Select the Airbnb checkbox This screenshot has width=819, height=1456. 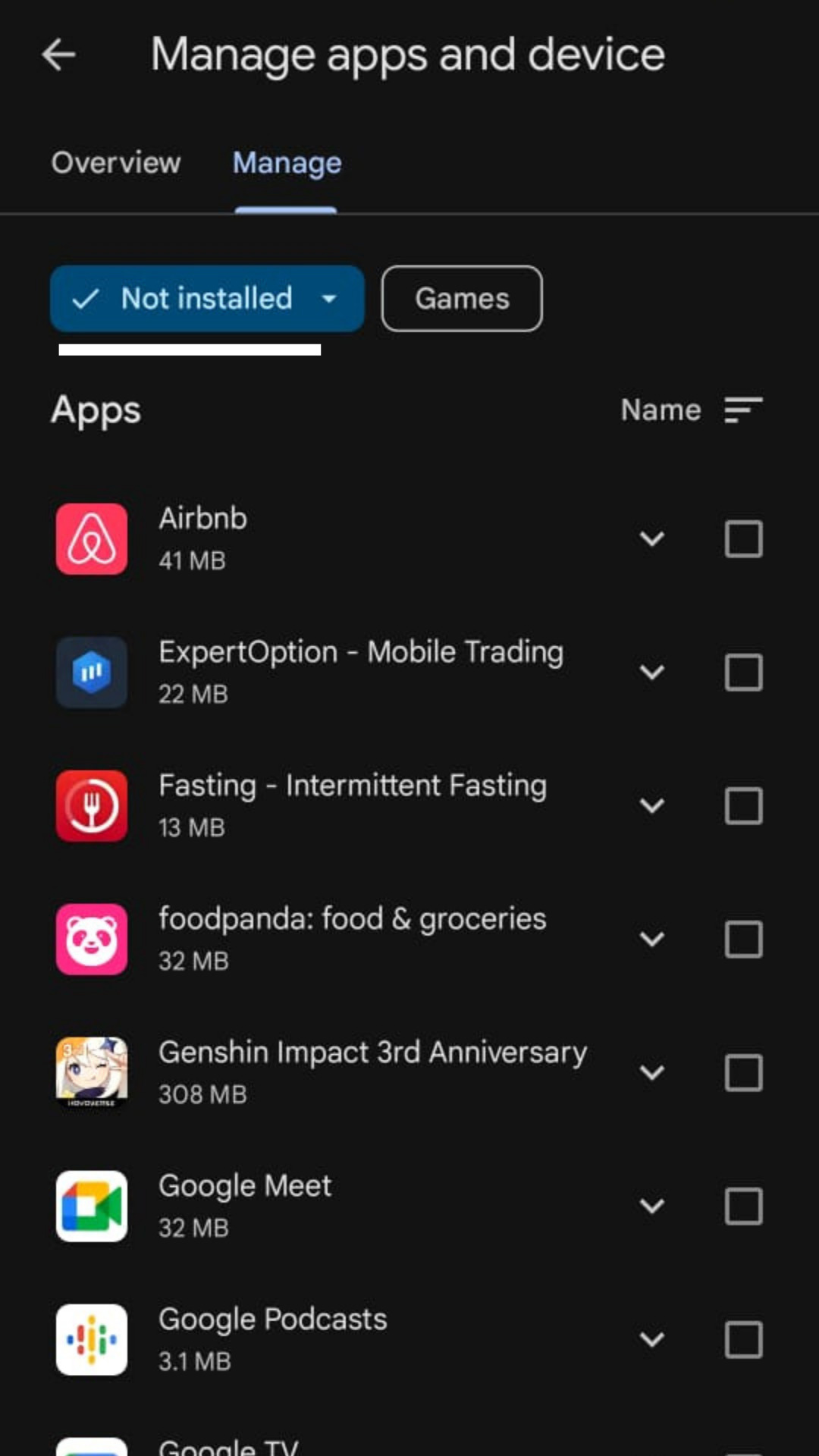click(x=743, y=539)
